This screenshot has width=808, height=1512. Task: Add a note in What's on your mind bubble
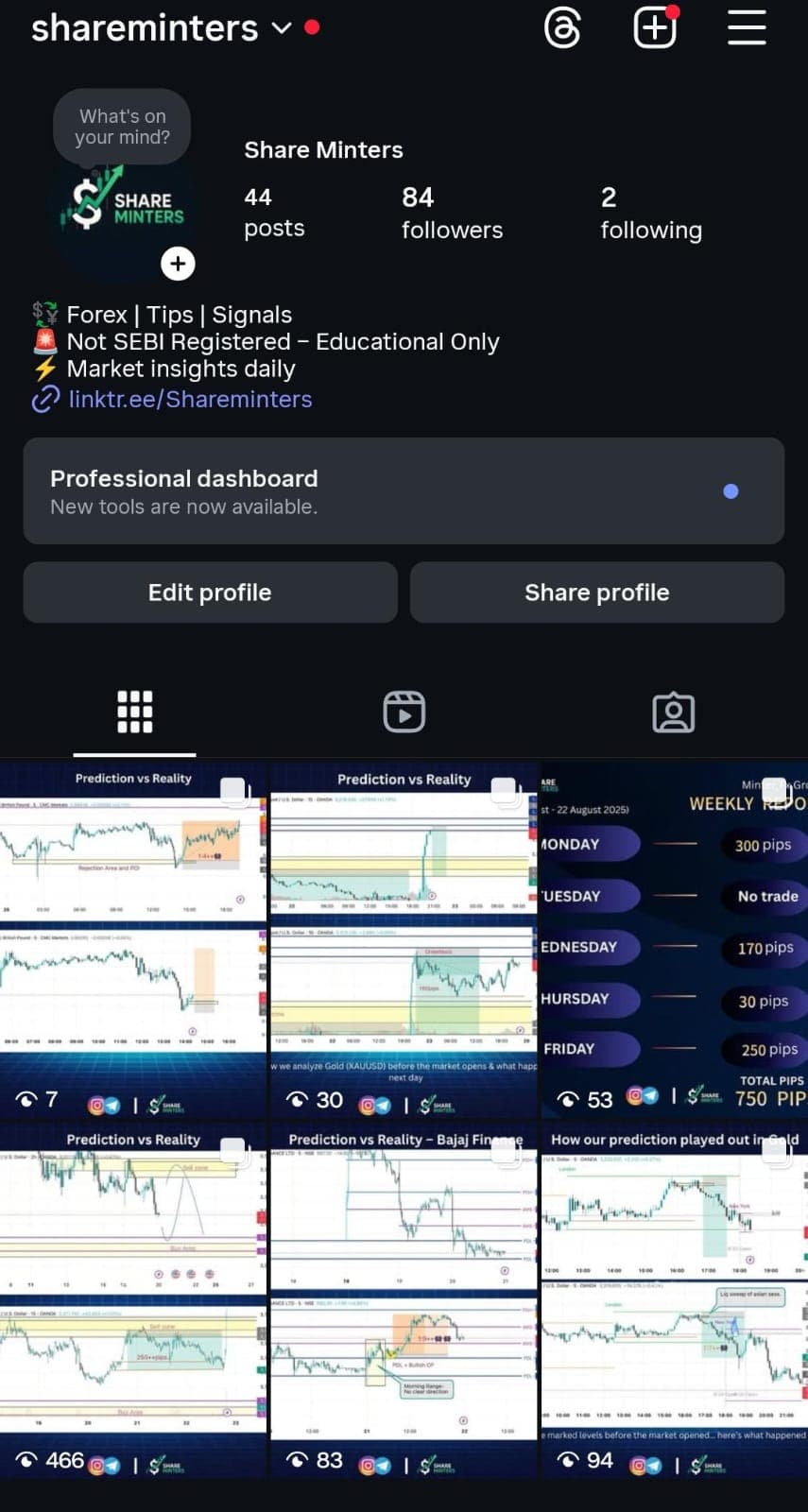point(122,127)
